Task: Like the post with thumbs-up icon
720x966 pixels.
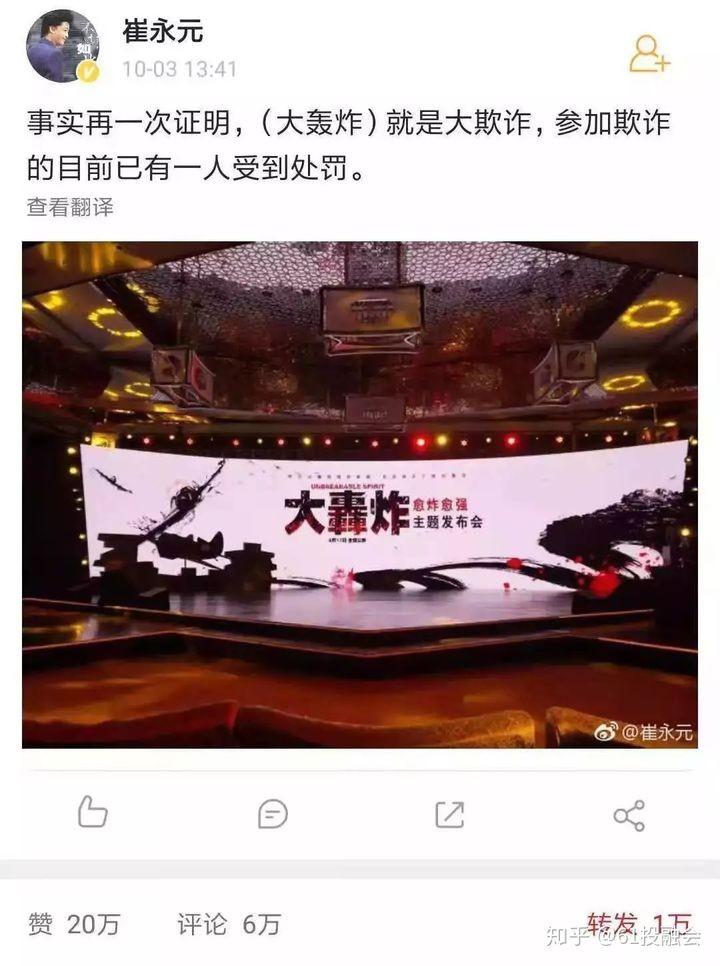Action: coord(93,811)
